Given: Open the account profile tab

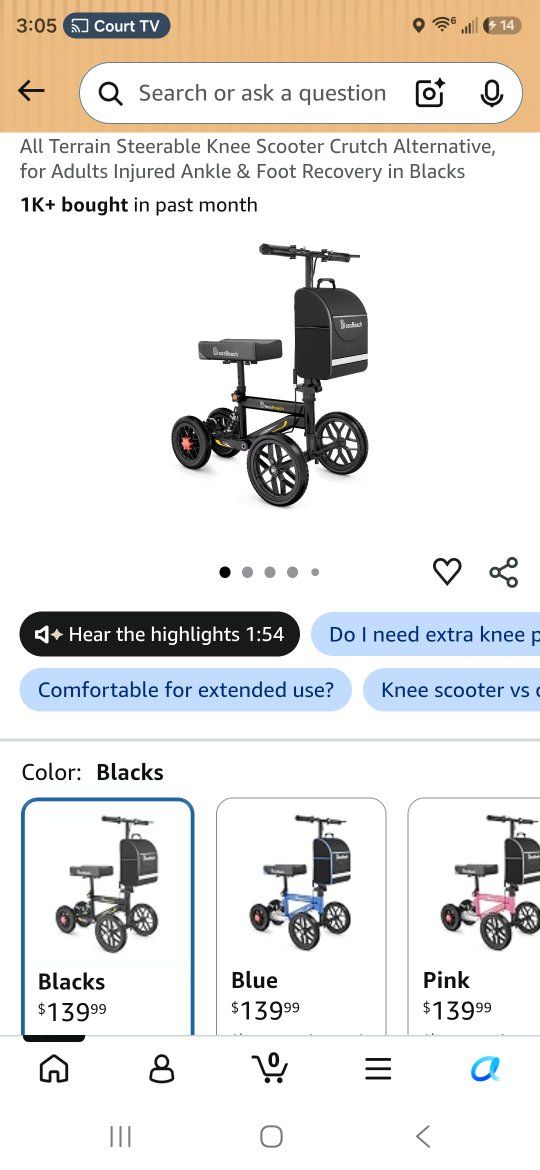Looking at the screenshot, I should 162,1069.
